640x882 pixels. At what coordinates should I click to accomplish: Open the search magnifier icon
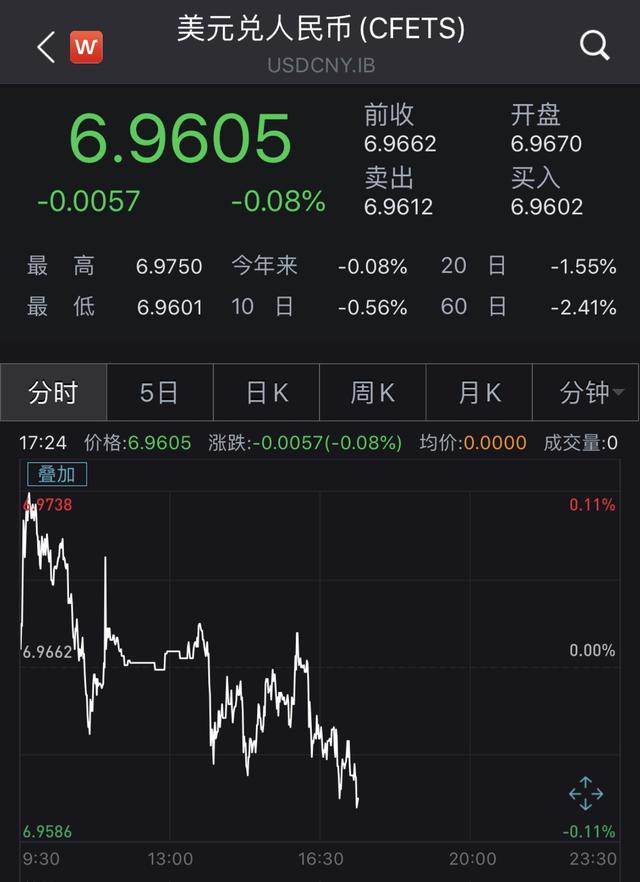(x=595, y=46)
